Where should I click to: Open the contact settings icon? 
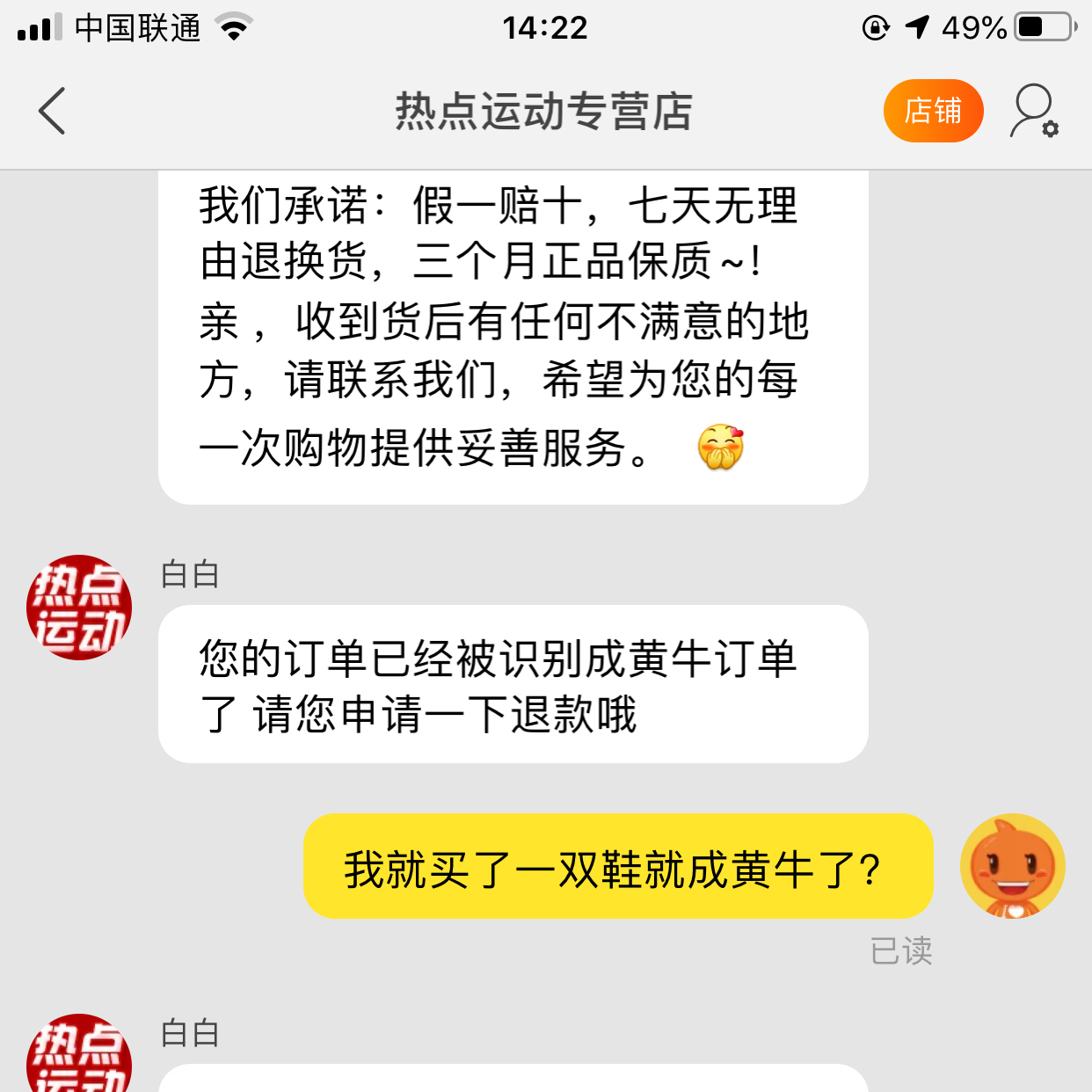[x=1033, y=111]
